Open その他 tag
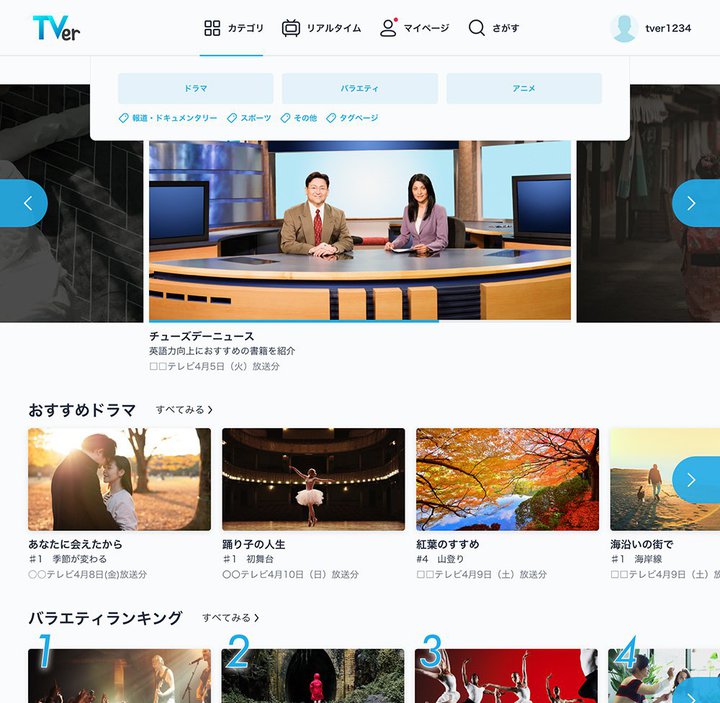The height and width of the screenshot is (703, 720). 299,118
